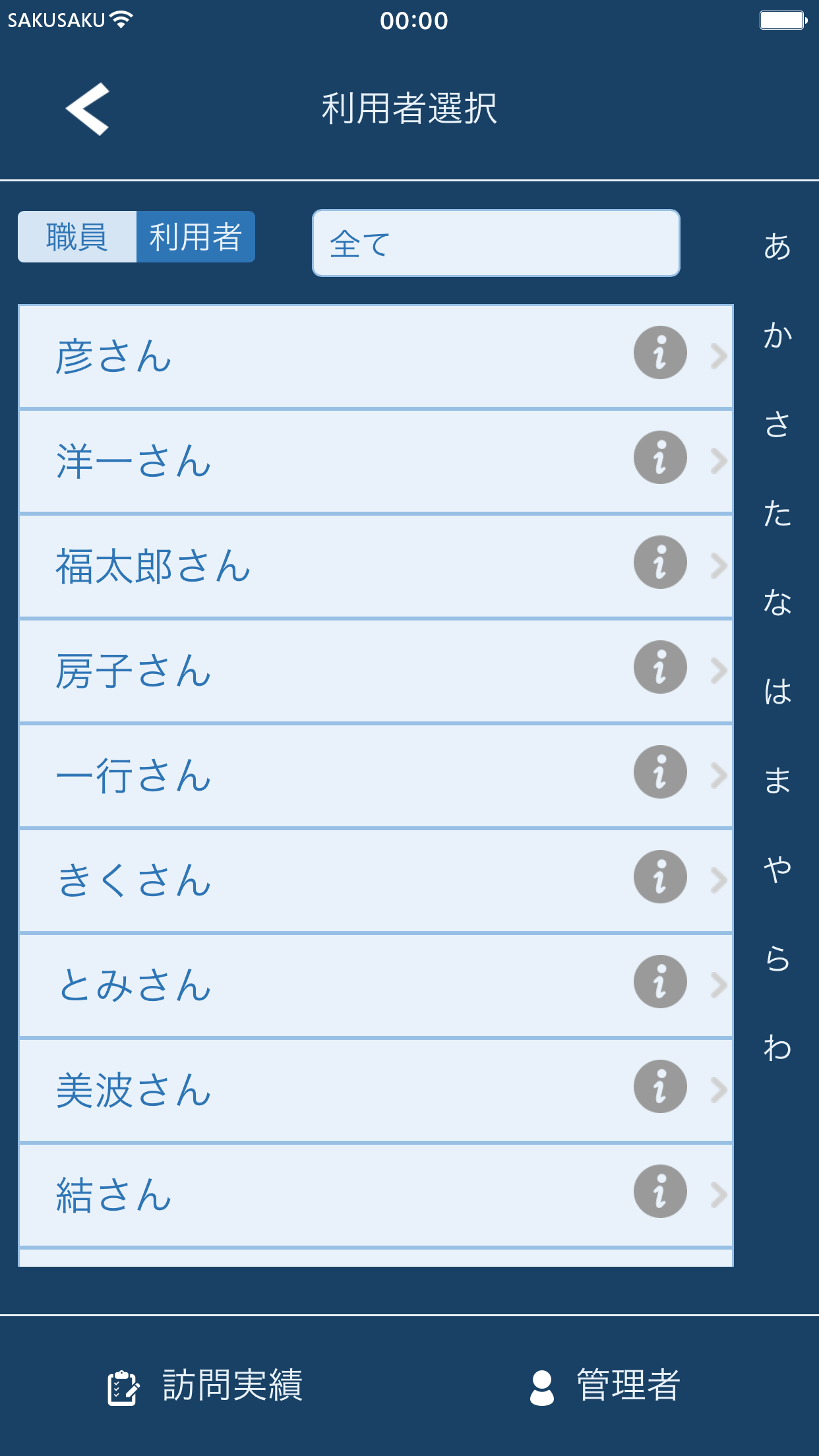View info icon for 房子さん
The width and height of the screenshot is (819, 1456).
coord(660,667)
